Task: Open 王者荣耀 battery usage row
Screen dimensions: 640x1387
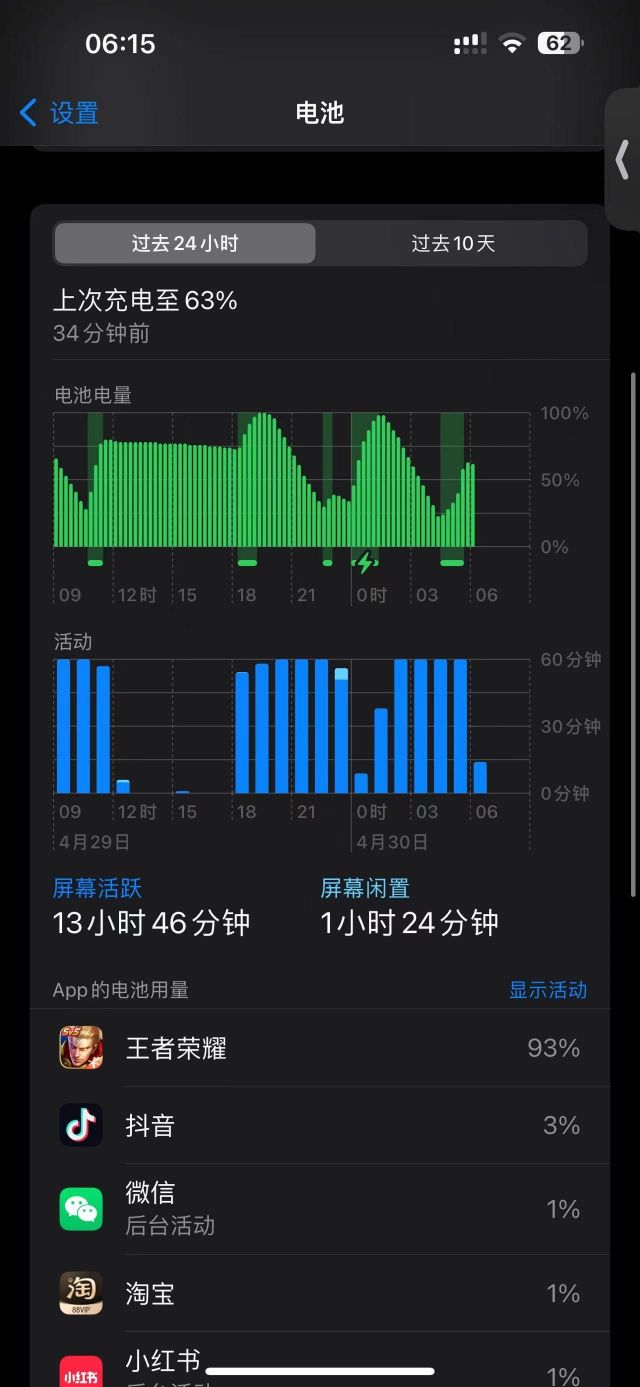Action: click(x=320, y=1048)
